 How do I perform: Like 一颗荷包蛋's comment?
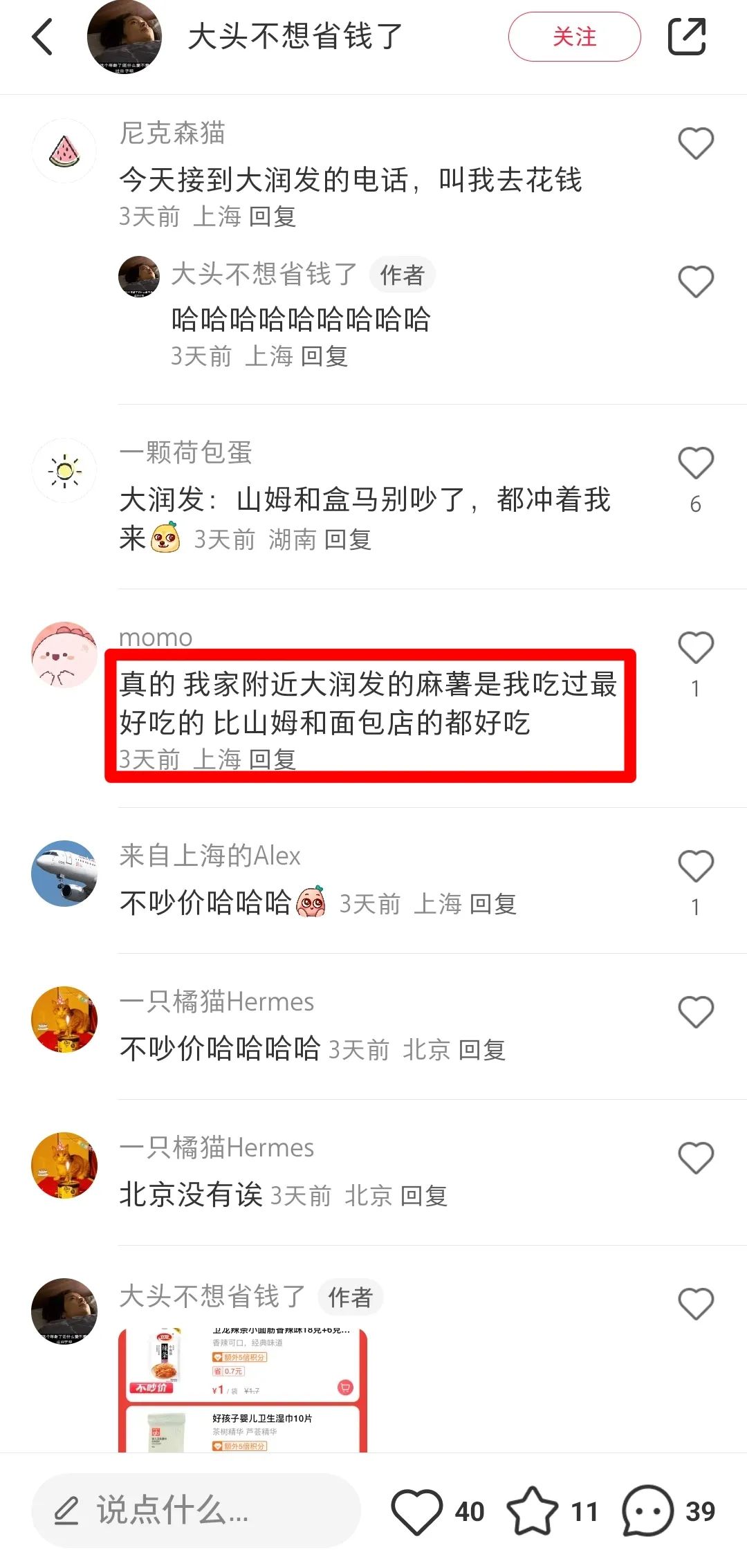coord(695,463)
